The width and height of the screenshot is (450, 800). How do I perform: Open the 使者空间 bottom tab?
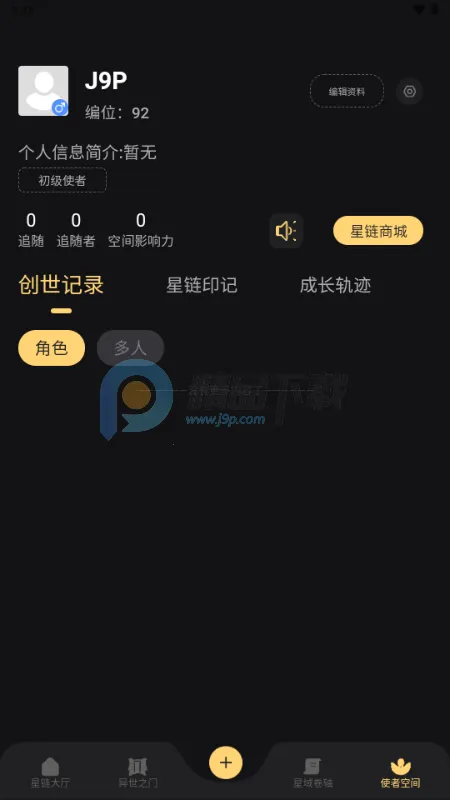tap(401, 772)
